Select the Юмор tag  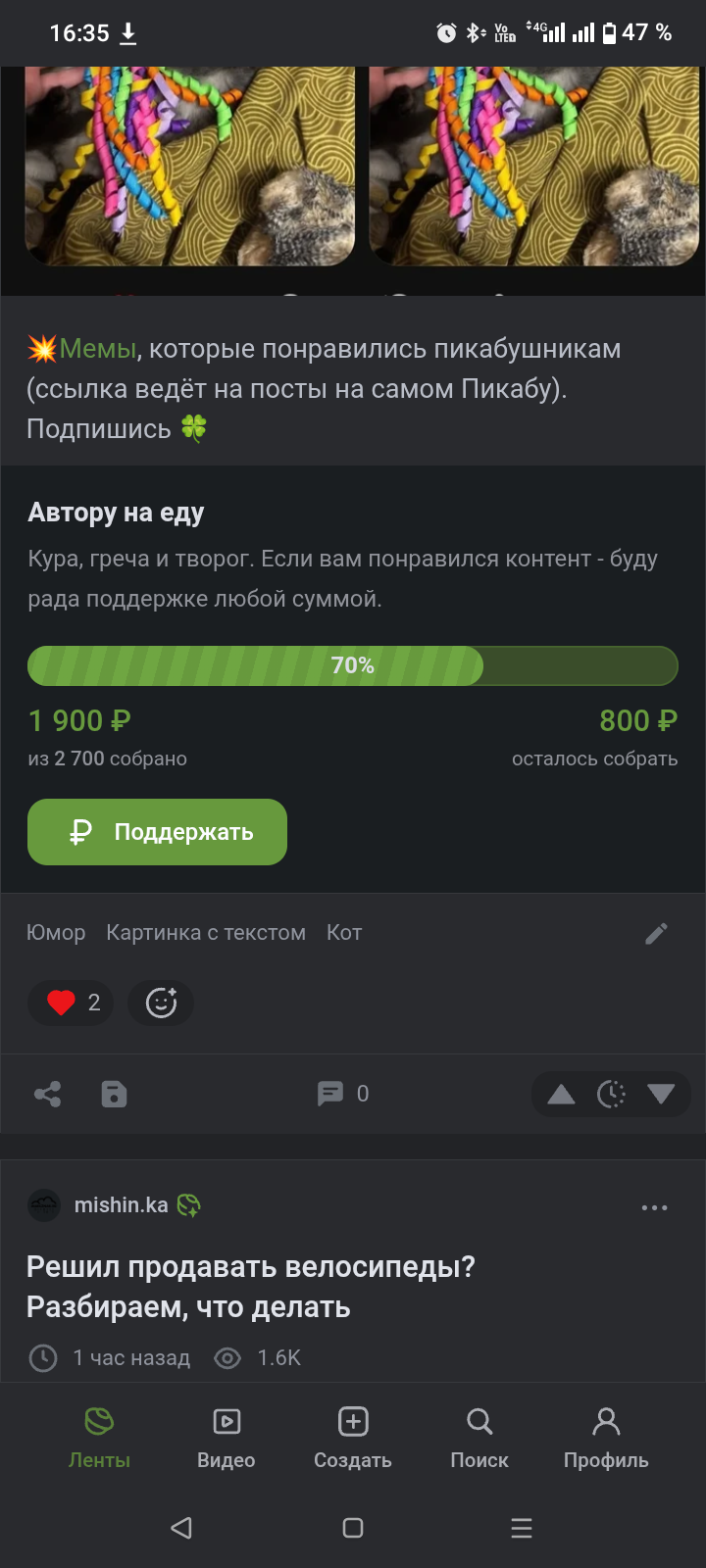click(56, 933)
